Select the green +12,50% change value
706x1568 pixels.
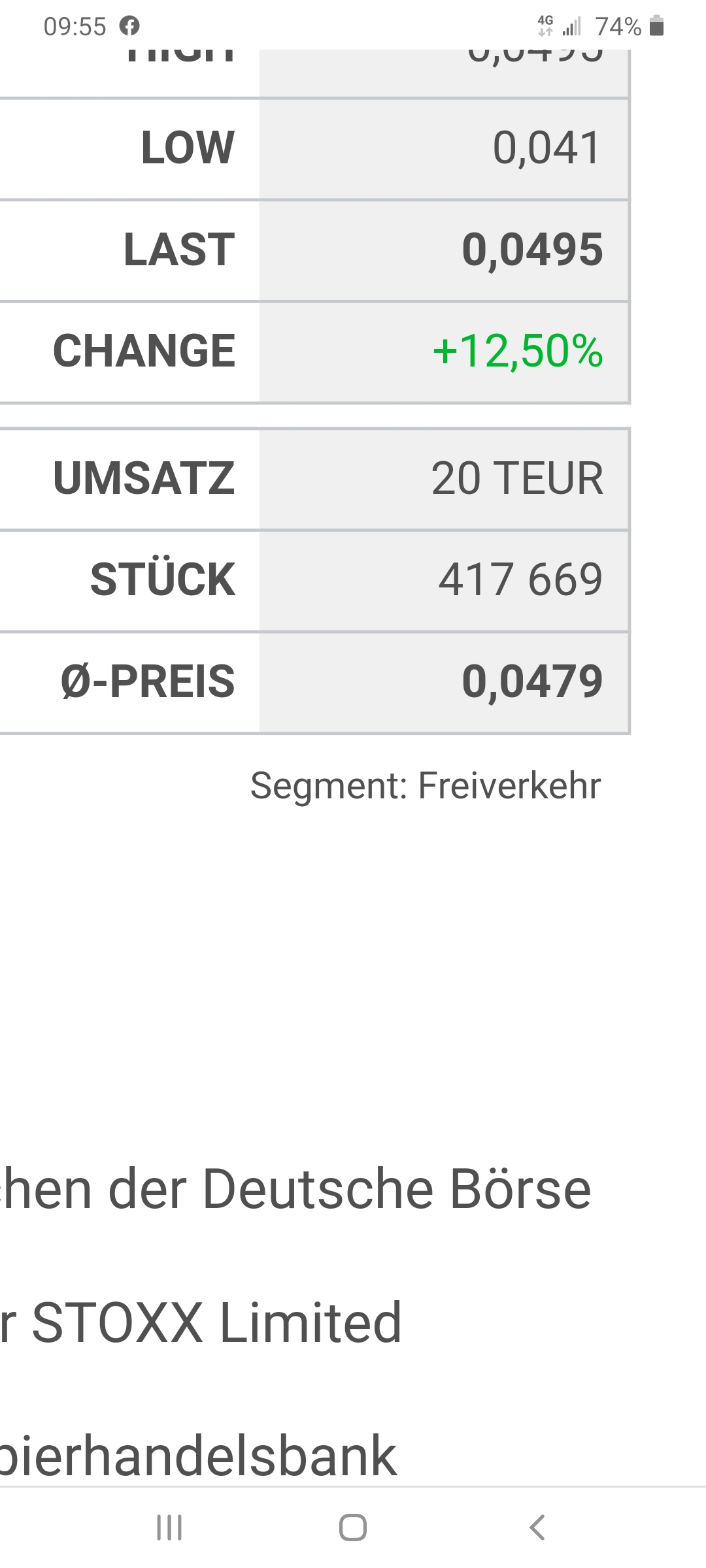[x=520, y=351]
